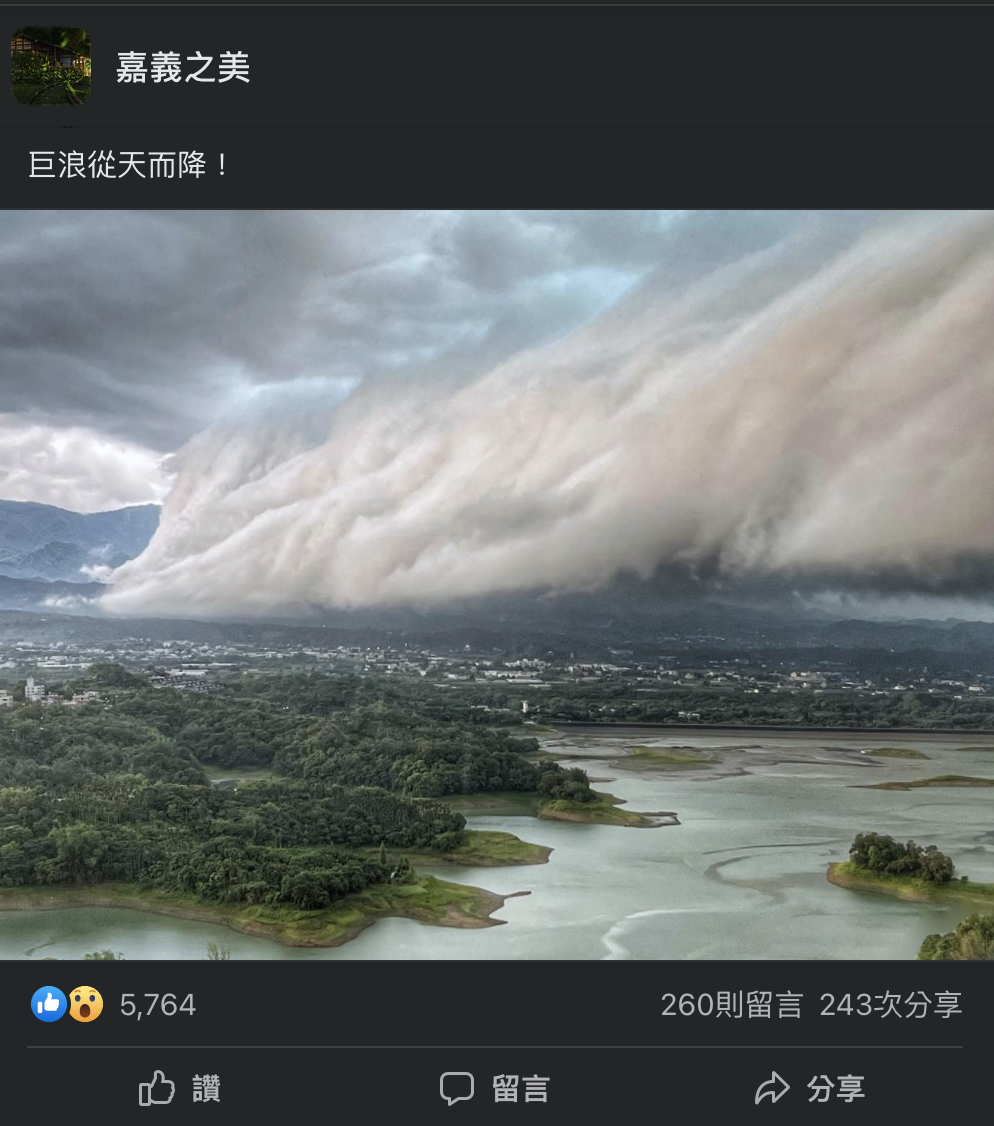Screen dimensions: 994x1126
Task: Open the 260則留言 comments list
Action: pos(731,1005)
